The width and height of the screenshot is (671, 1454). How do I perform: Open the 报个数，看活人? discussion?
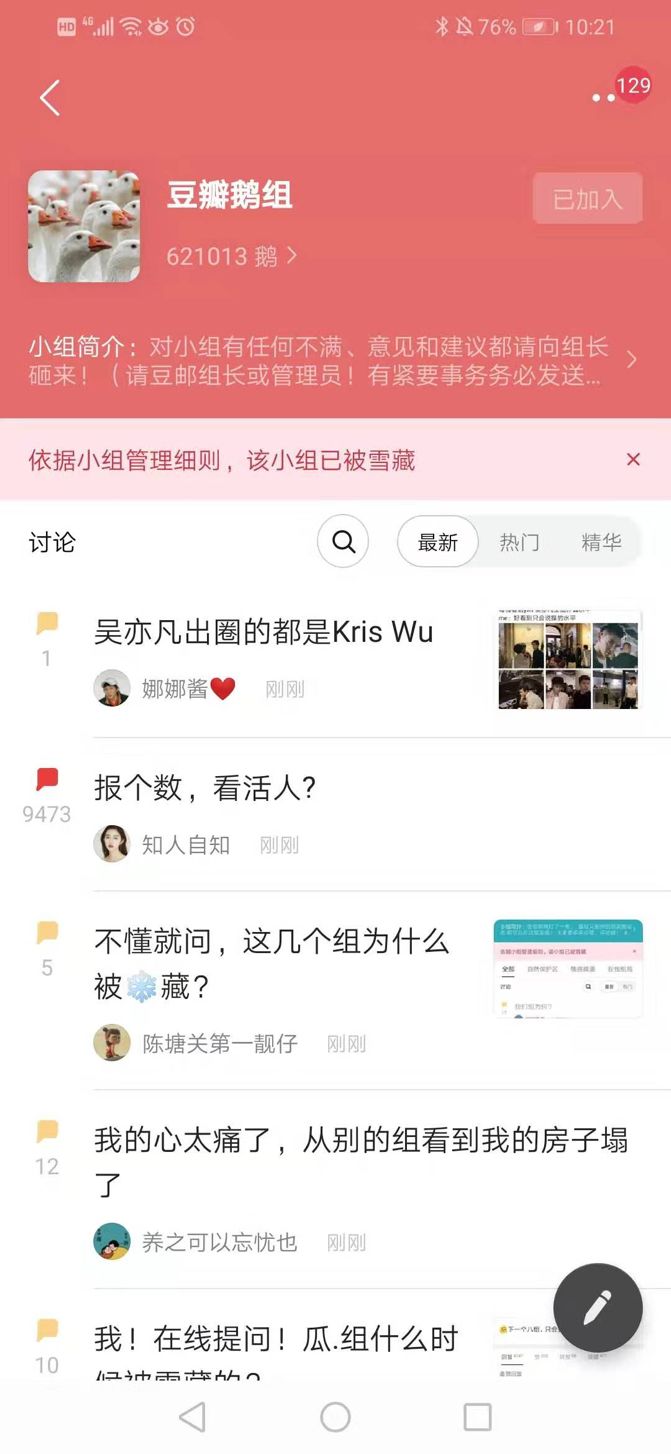click(205, 788)
